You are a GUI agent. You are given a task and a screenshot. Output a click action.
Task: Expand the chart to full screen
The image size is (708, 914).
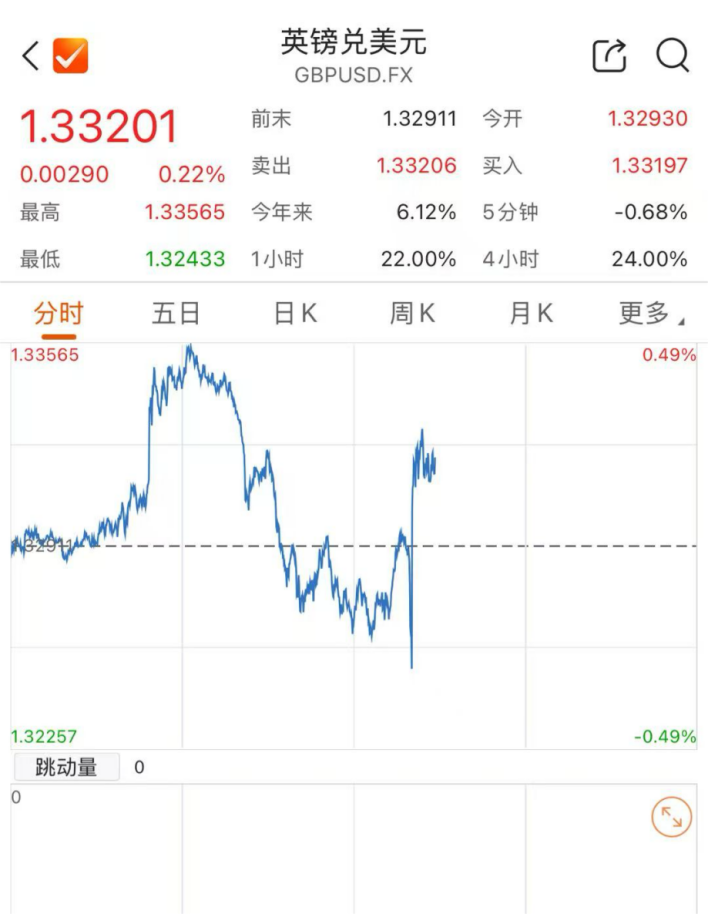[671, 818]
